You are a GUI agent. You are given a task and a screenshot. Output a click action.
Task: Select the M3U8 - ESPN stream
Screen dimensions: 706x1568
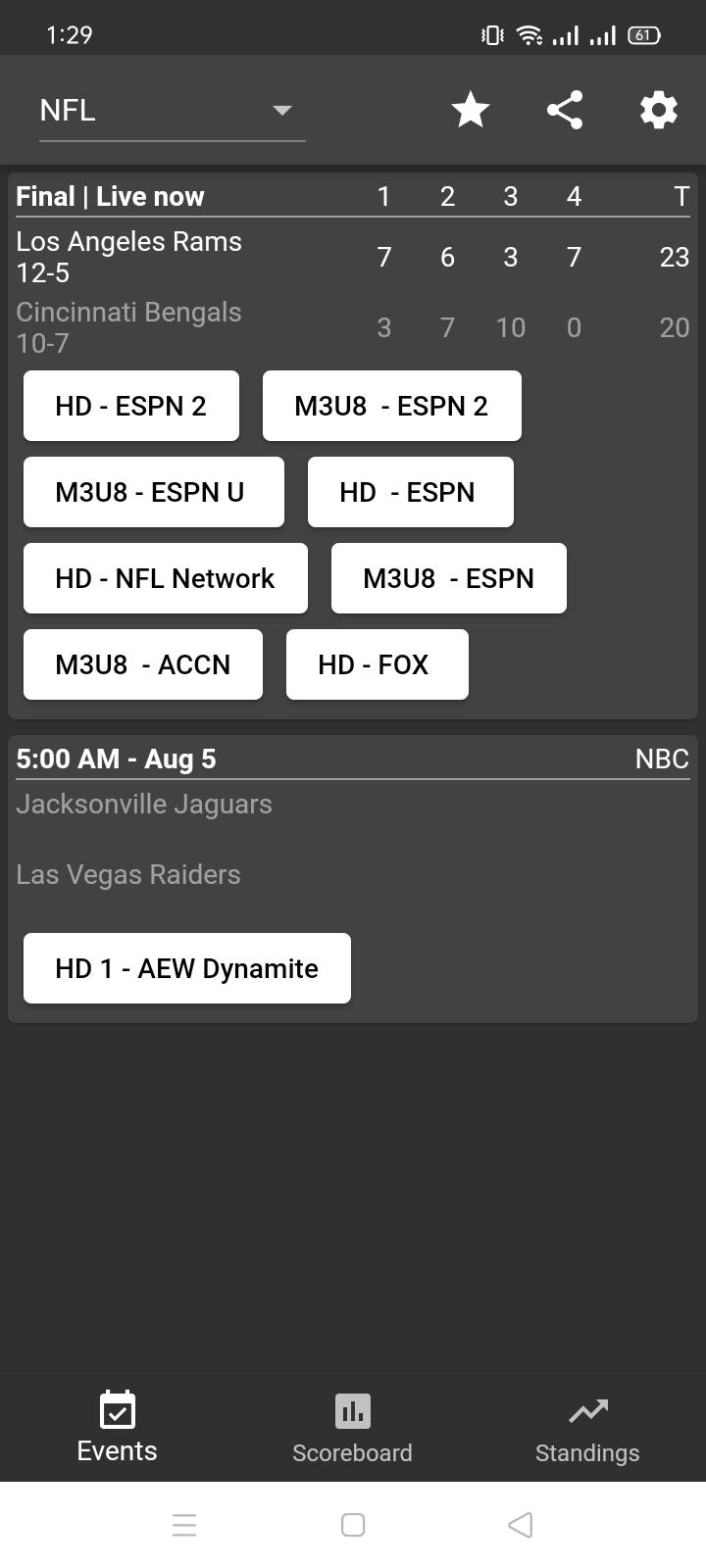[448, 578]
